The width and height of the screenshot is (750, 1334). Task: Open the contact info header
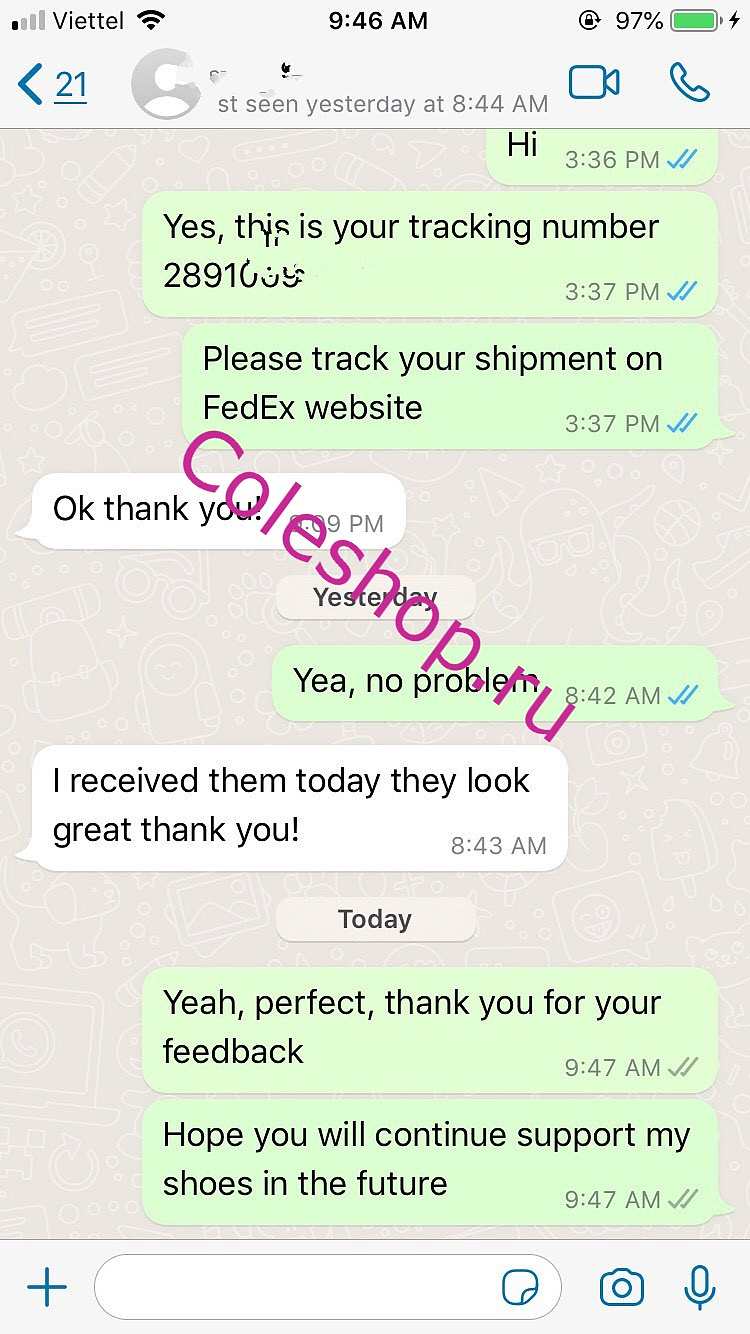pyautogui.click(x=340, y=86)
